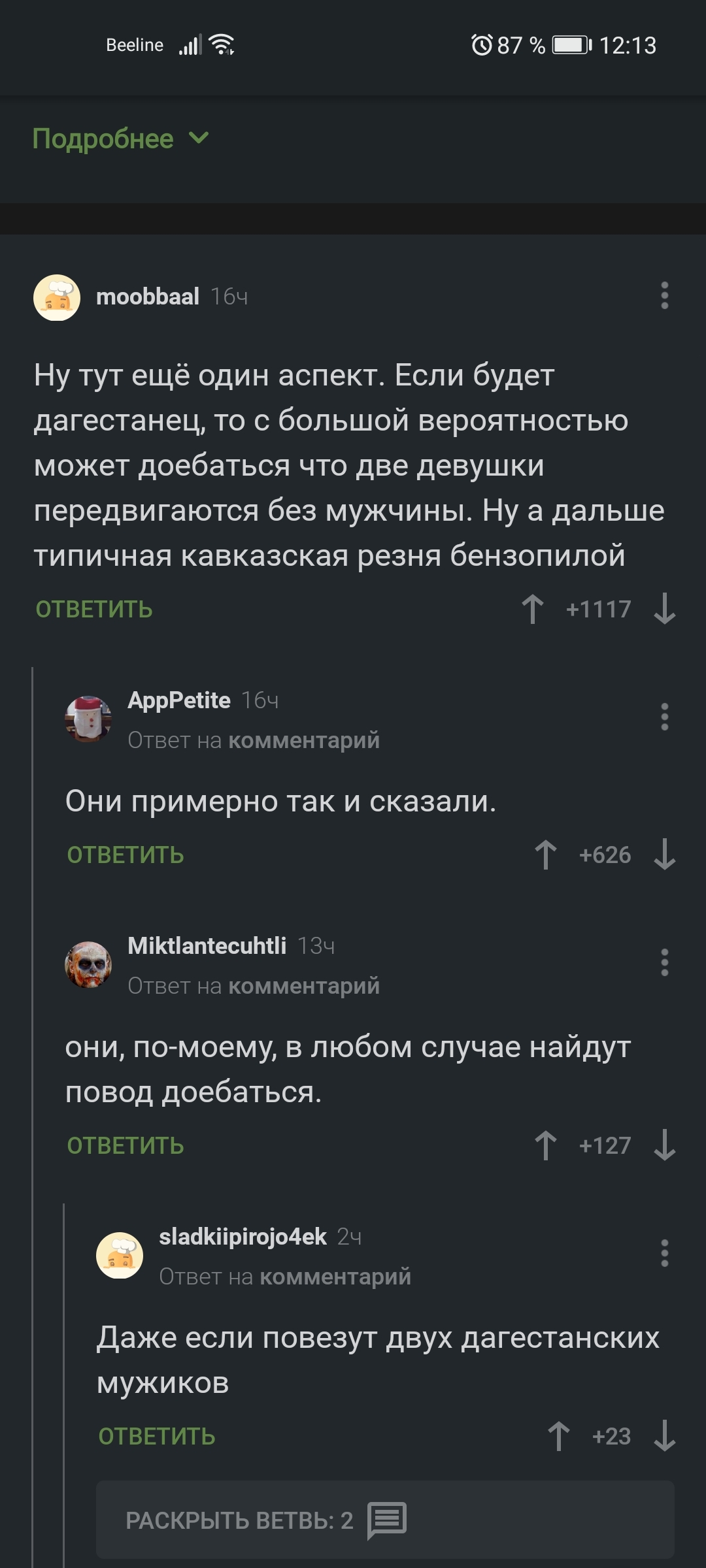Open AppPetite's profile avatar
The height and width of the screenshot is (1568, 706).
coord(88,719)
